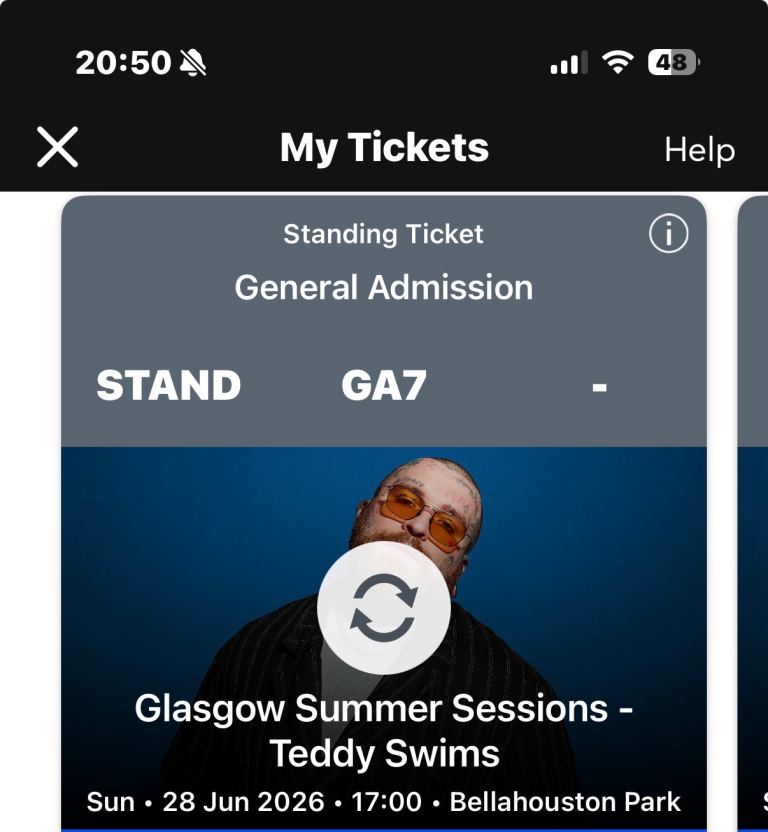Open ticket info icon
Viewport: 768px width, 832px height.
coord(669,234)
